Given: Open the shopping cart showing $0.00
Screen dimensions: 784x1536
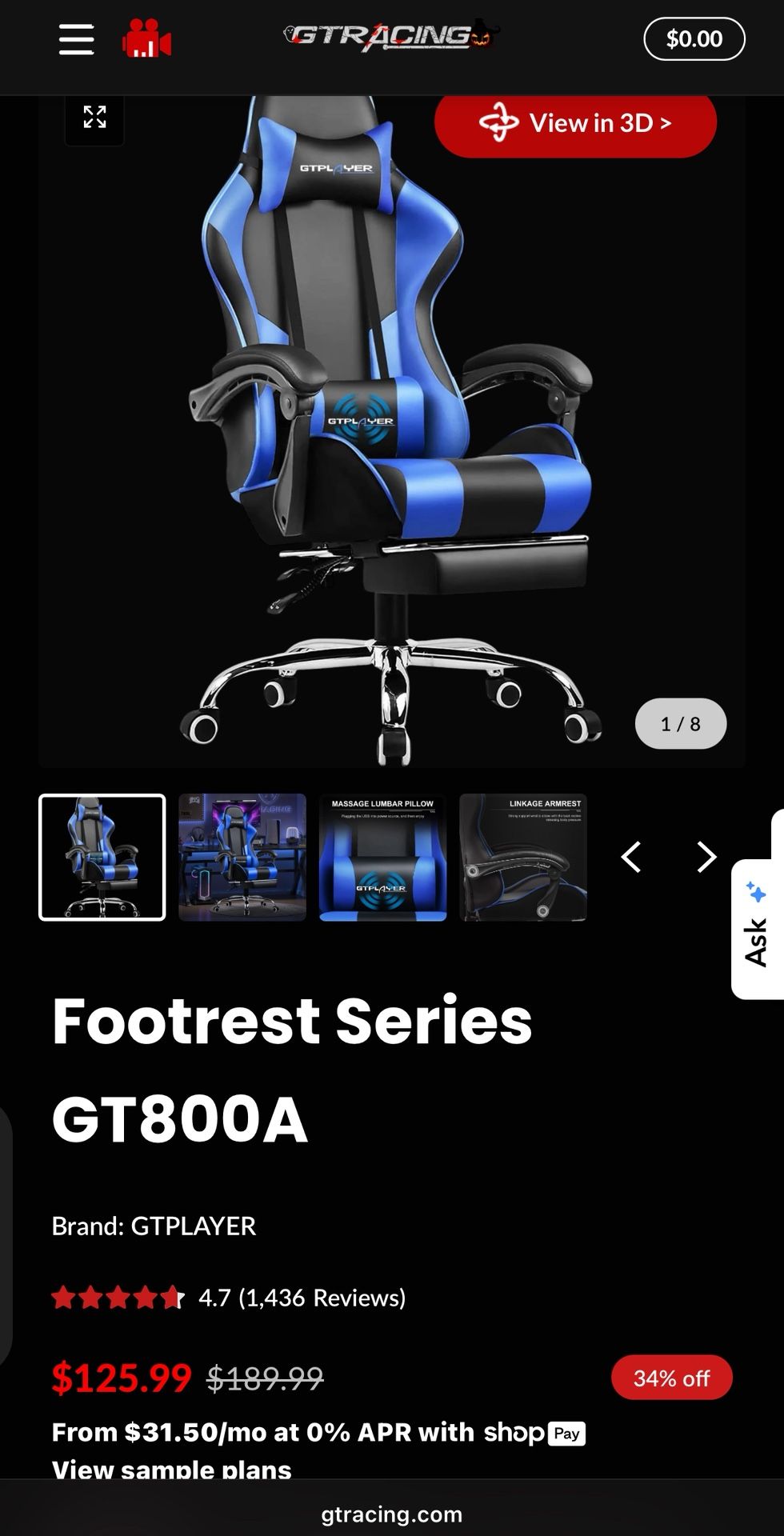Looking at the screenshot, I should 693,38.
